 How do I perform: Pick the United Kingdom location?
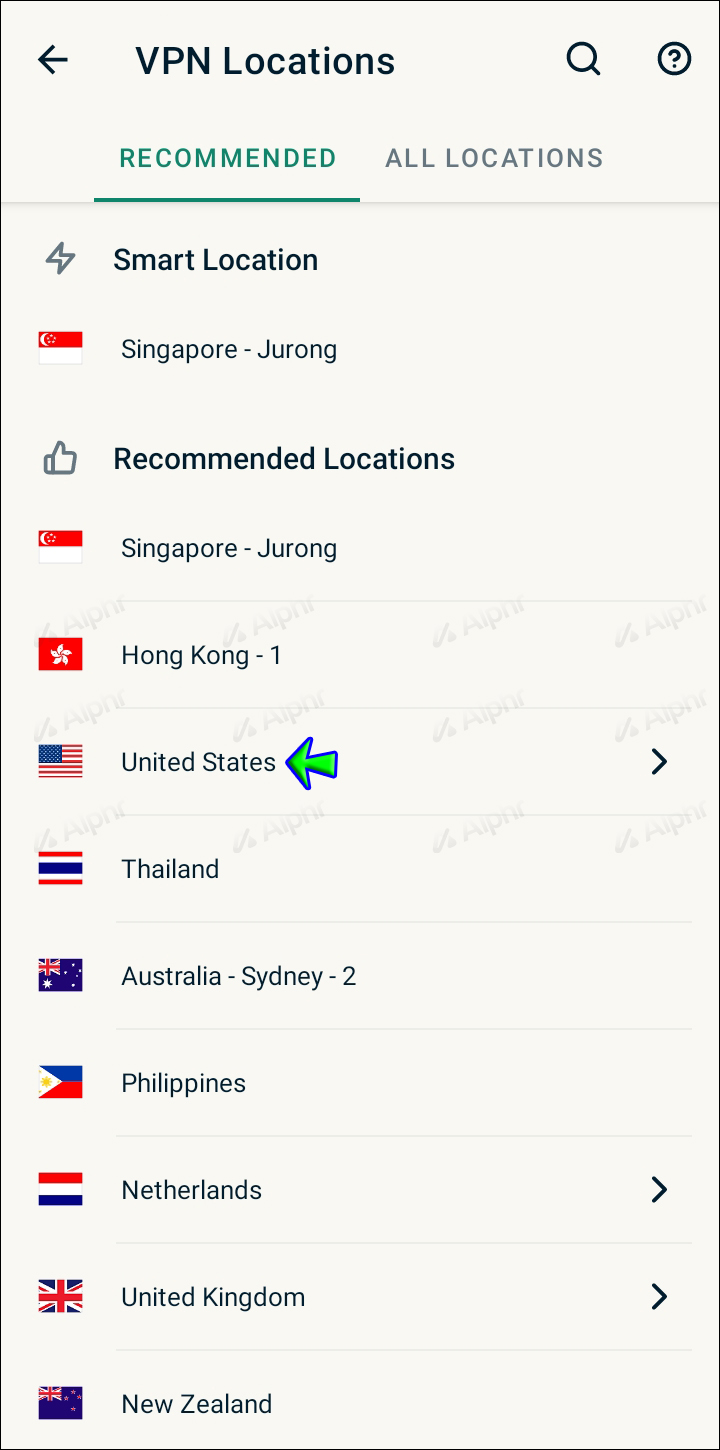tap(213, 1297)
